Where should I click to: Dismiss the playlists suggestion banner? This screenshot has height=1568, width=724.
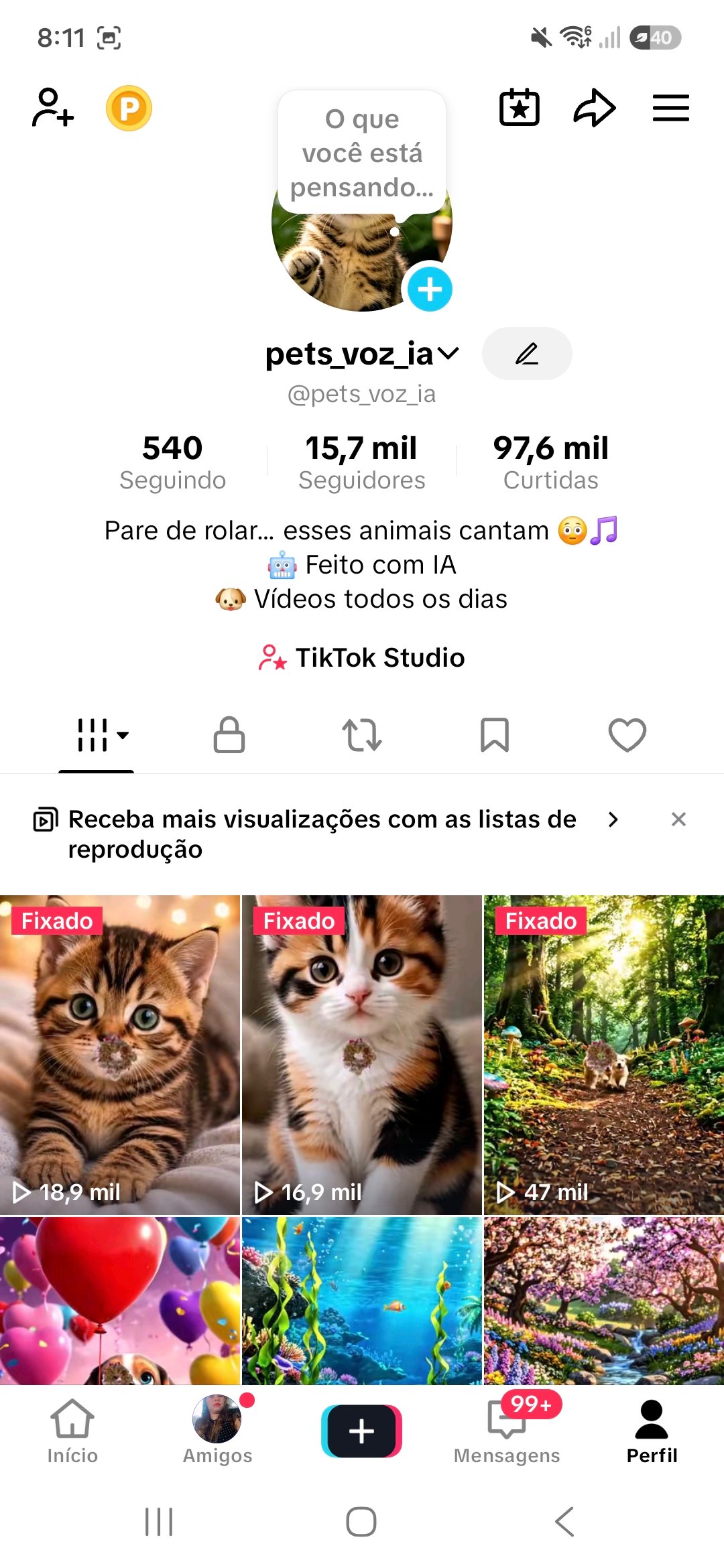[678, 819]
